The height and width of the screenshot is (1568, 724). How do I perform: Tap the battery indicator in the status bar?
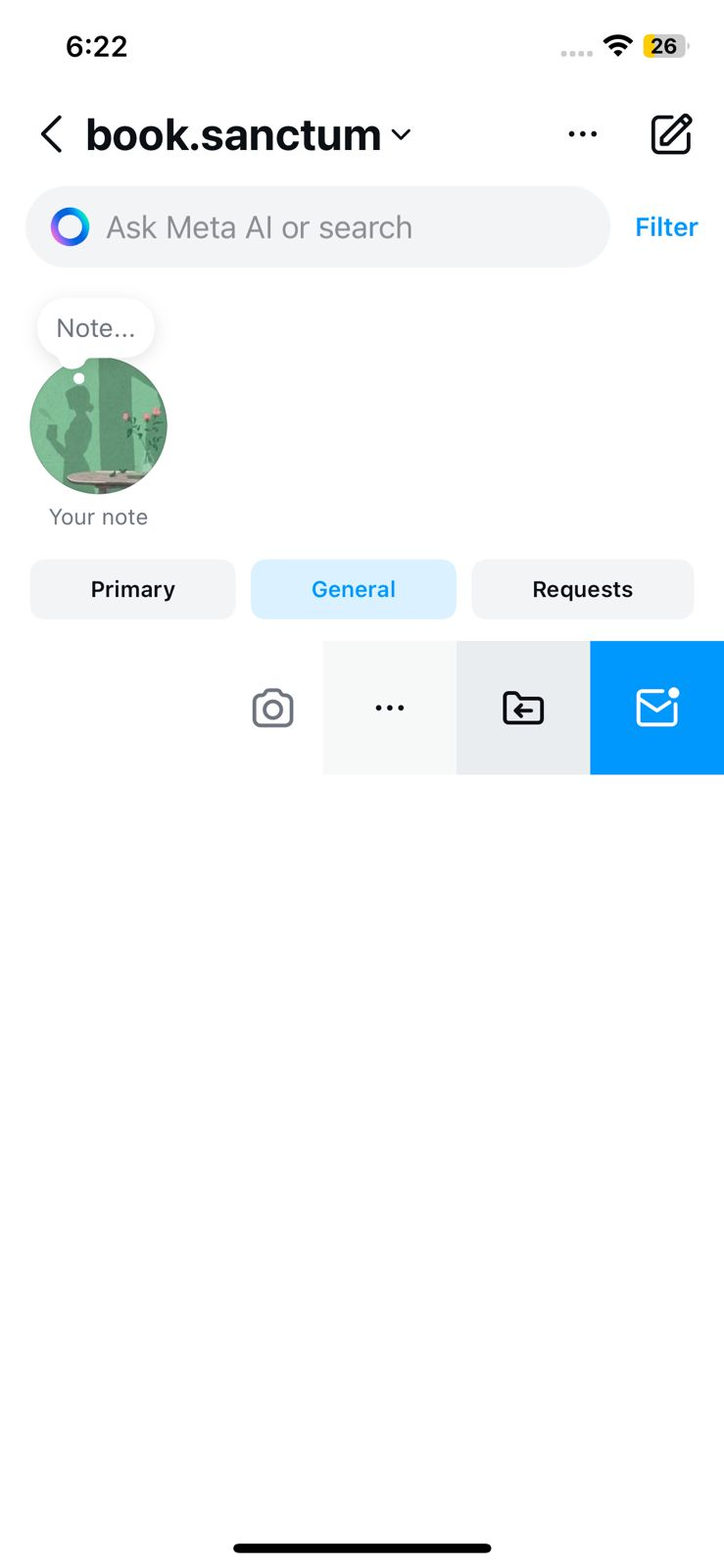tap(661, 45)
